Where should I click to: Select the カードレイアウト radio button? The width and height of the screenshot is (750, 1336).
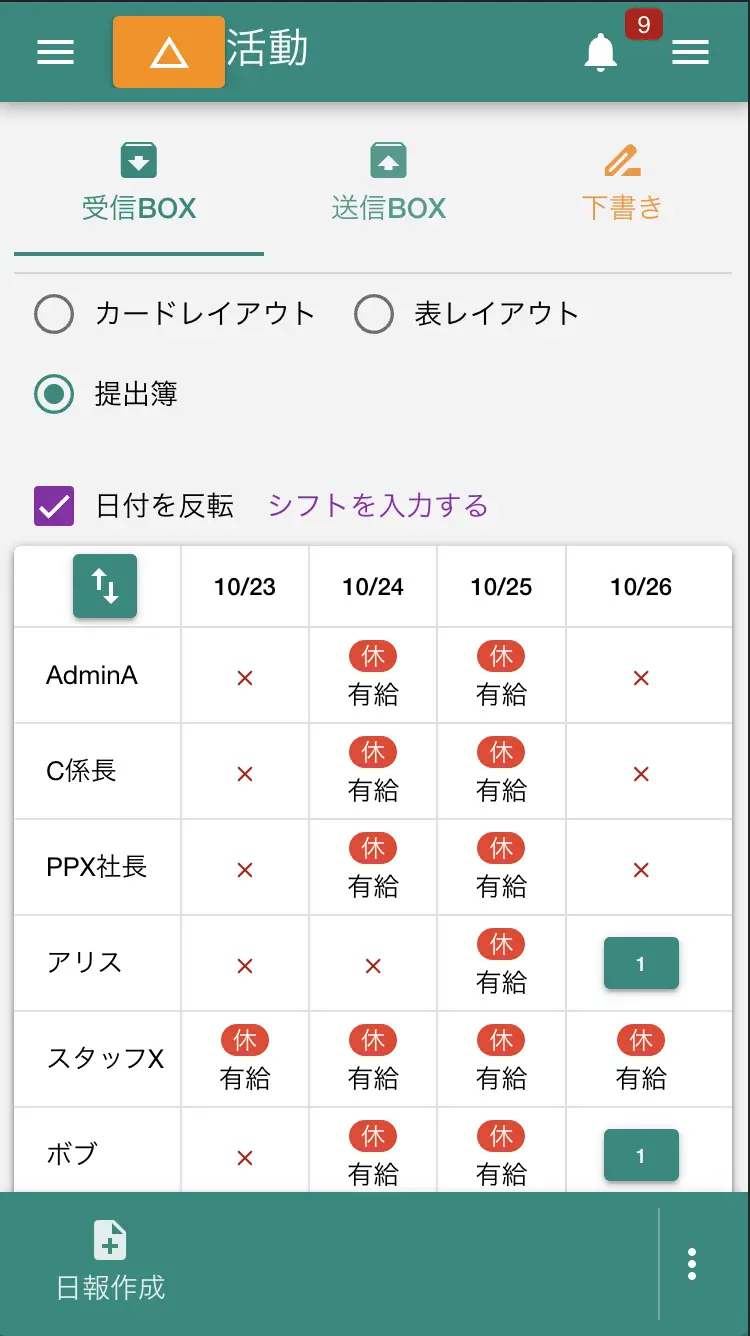click(54, 313)
